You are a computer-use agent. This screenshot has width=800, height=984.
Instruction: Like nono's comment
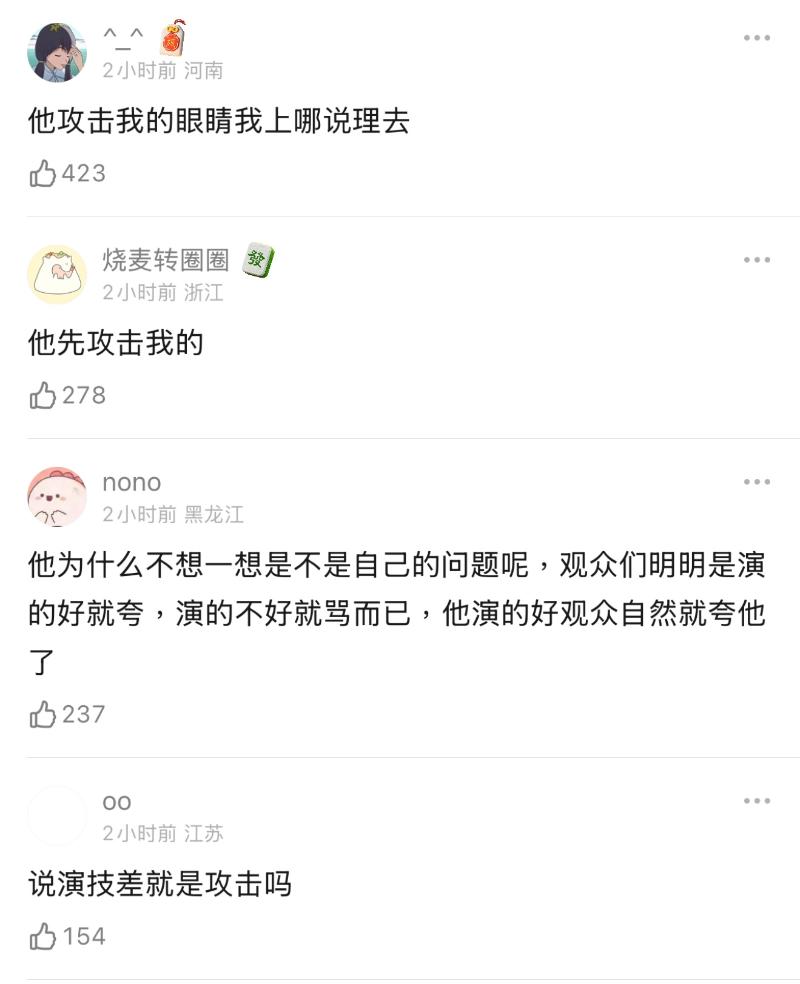(44, 715)
